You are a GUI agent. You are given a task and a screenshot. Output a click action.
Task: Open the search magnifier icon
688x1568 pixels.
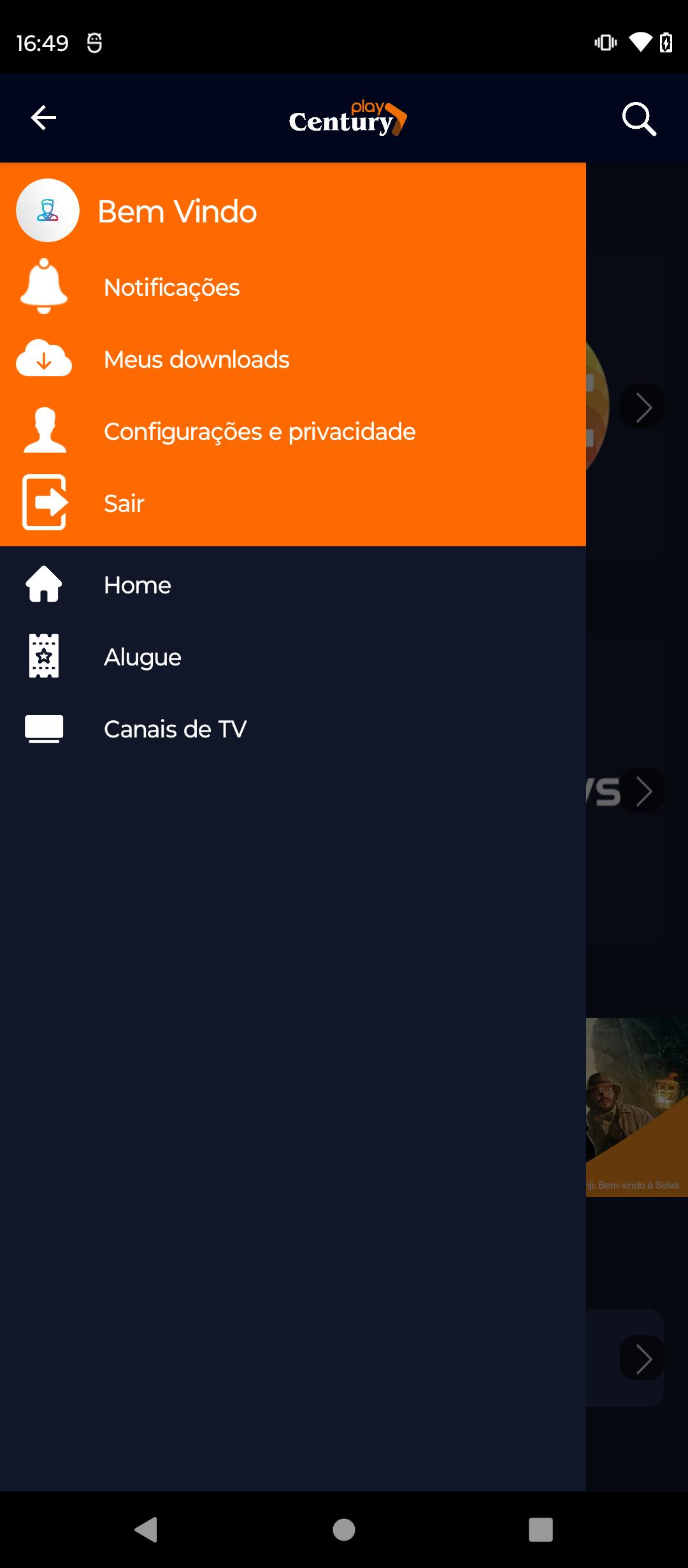click(x=639, y=119)
